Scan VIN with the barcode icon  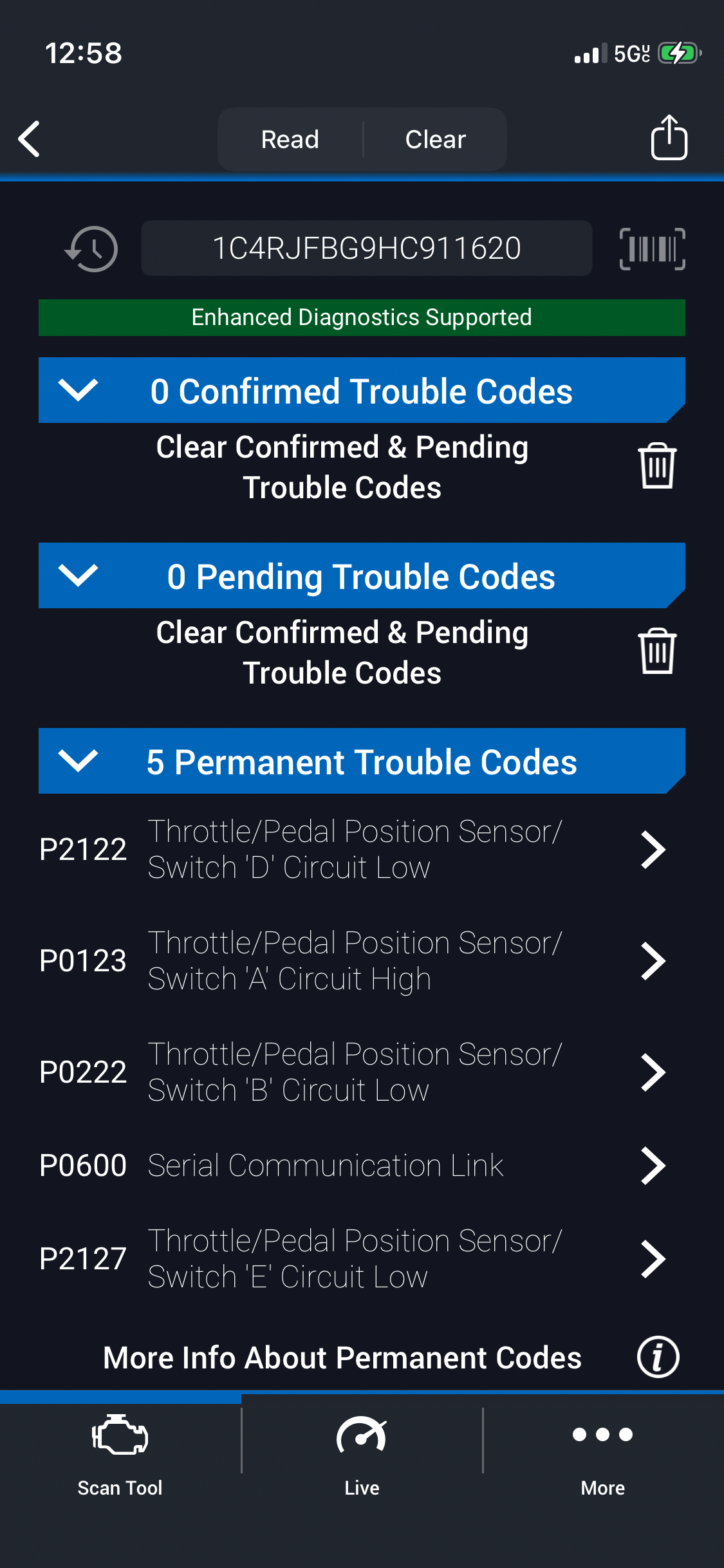pos(652,248)
